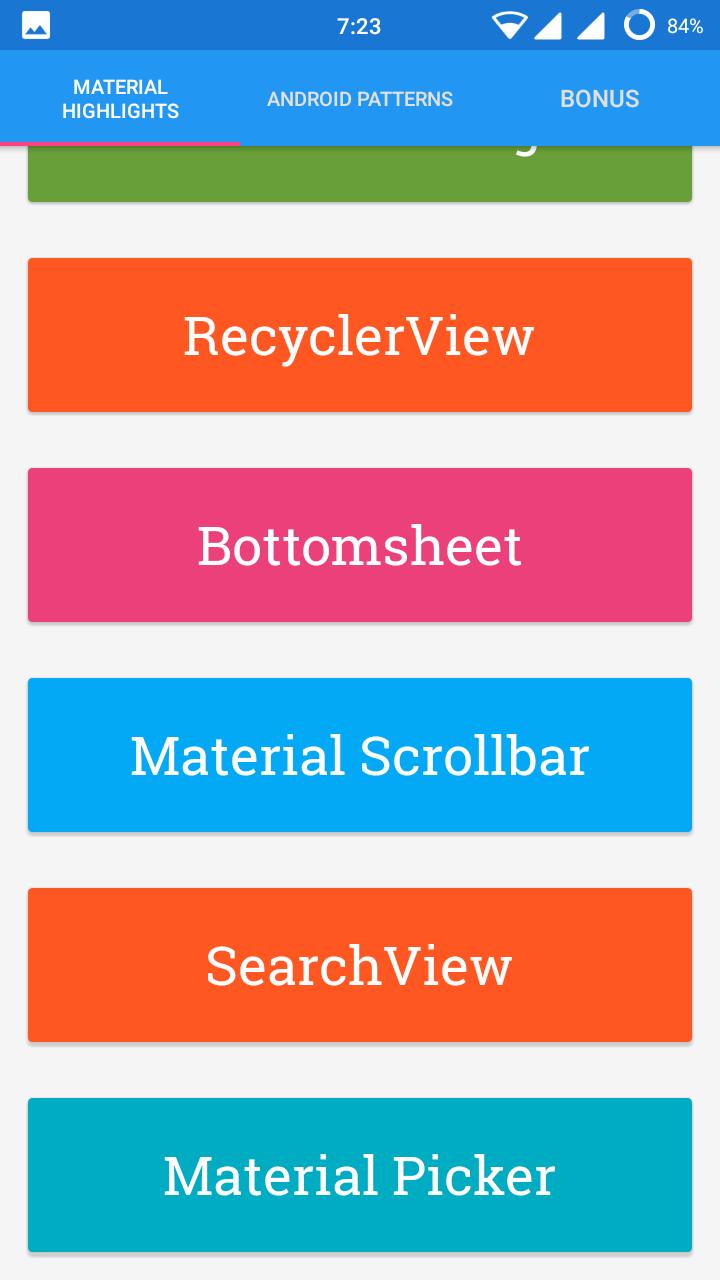Open the RecyclerView card
720x1280 pixels.
coord(360,335)
